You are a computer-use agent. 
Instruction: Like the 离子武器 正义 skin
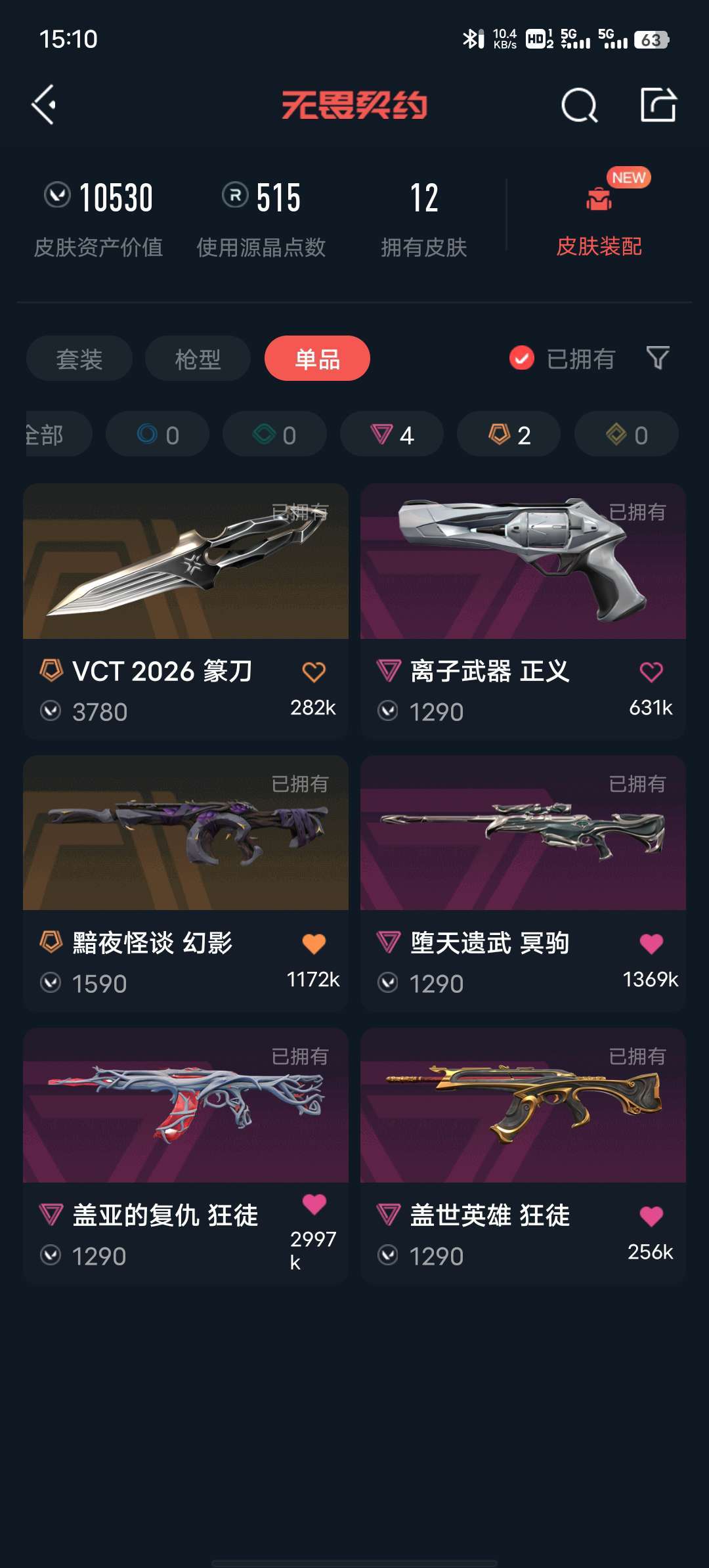click(651, 672)
